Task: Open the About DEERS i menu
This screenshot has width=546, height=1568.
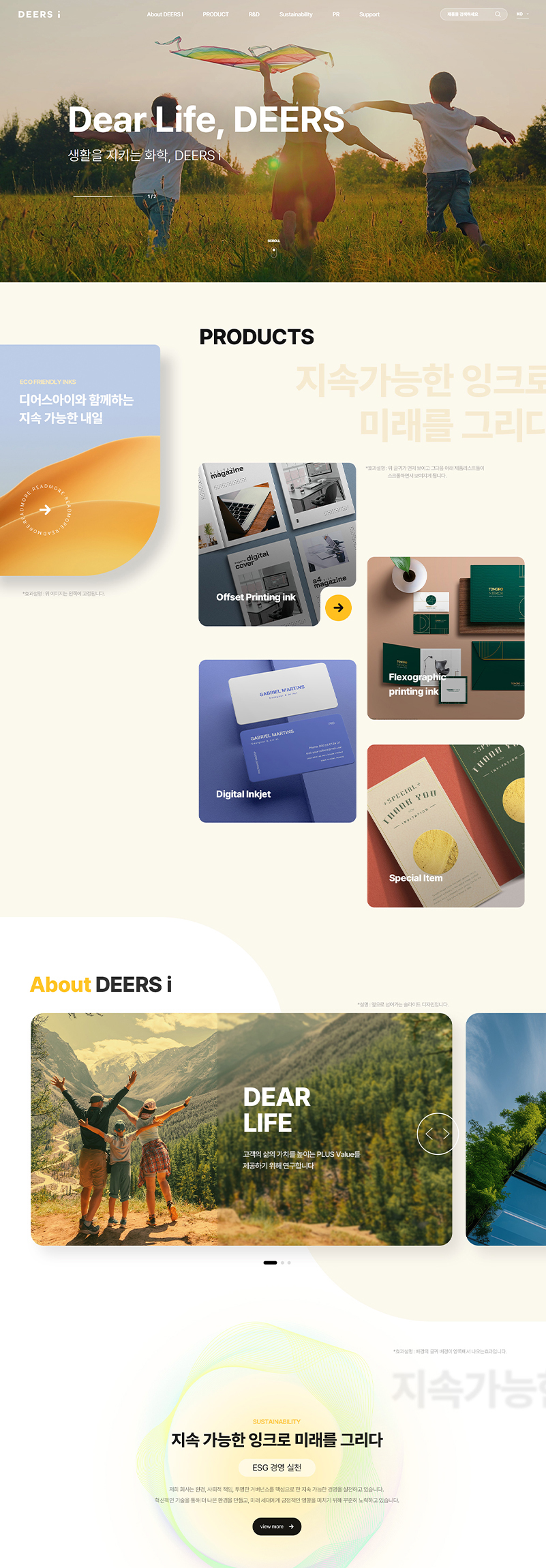Action: (165, 14)
